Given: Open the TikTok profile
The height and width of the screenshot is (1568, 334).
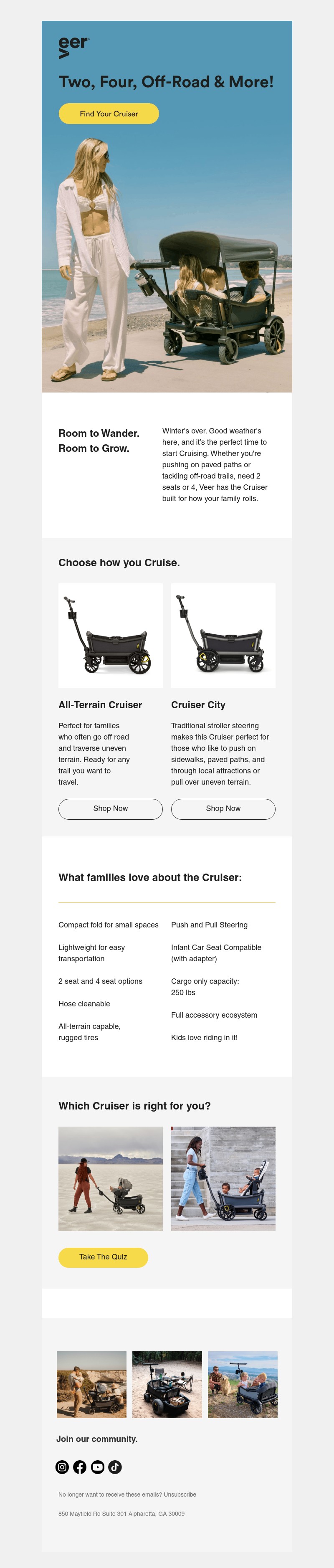Looking at the screenshot, I should 115,1467.
